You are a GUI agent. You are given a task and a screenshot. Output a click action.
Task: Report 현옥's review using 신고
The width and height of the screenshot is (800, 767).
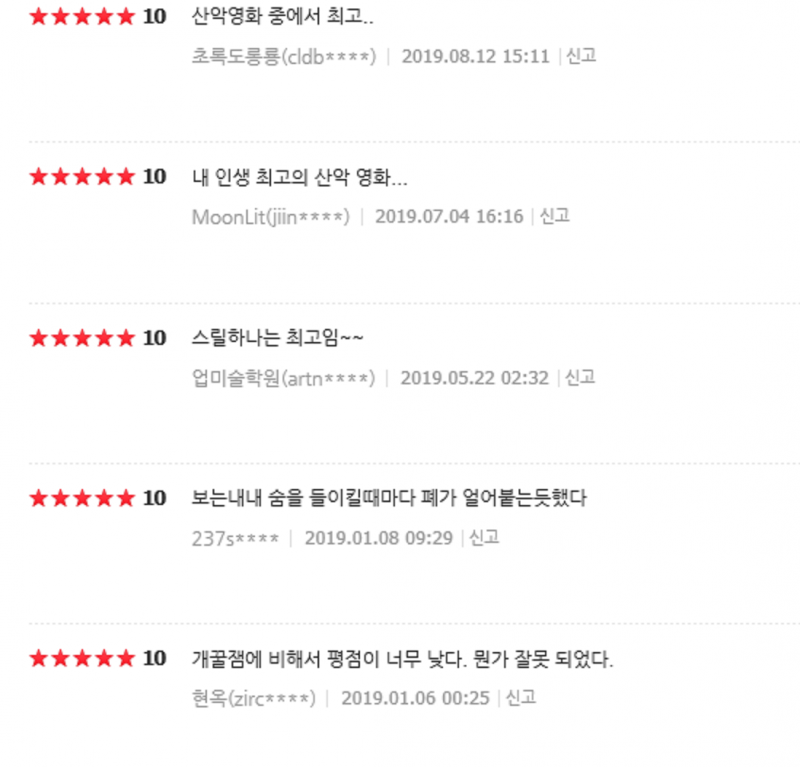(x=520, y=698)
